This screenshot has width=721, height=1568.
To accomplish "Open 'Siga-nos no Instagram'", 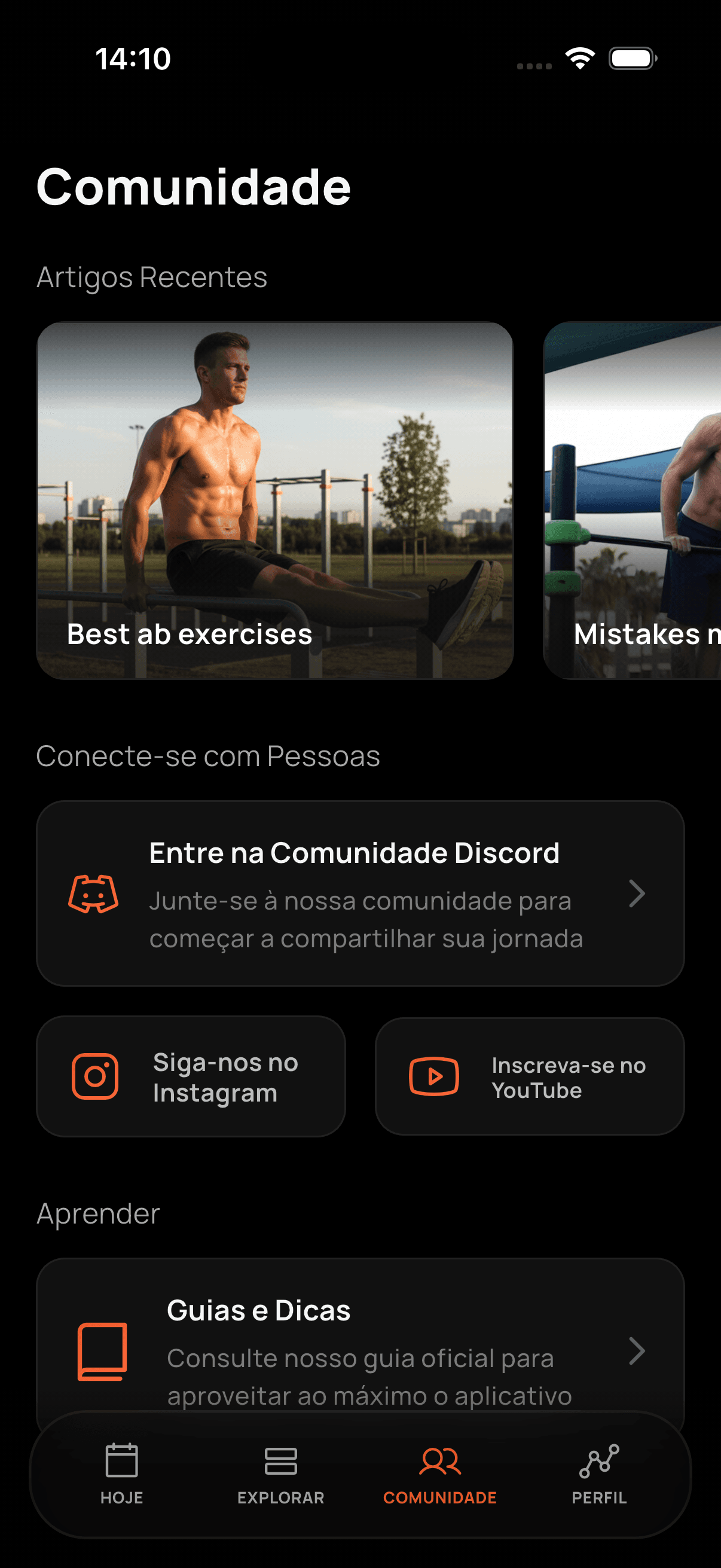I will pos(191,1077).
